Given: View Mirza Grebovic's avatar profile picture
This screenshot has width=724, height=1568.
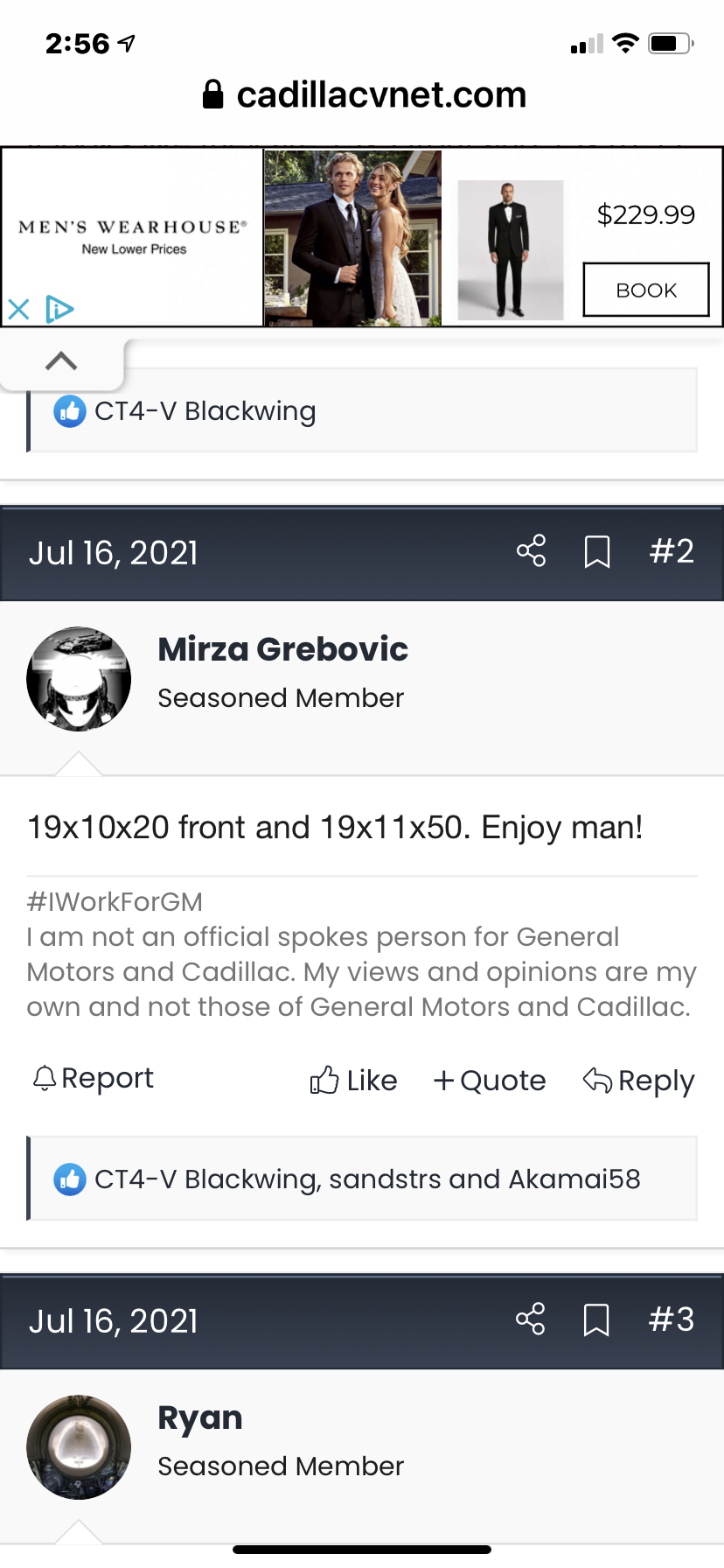Looking at the screenshot, I should coord(79,679).
